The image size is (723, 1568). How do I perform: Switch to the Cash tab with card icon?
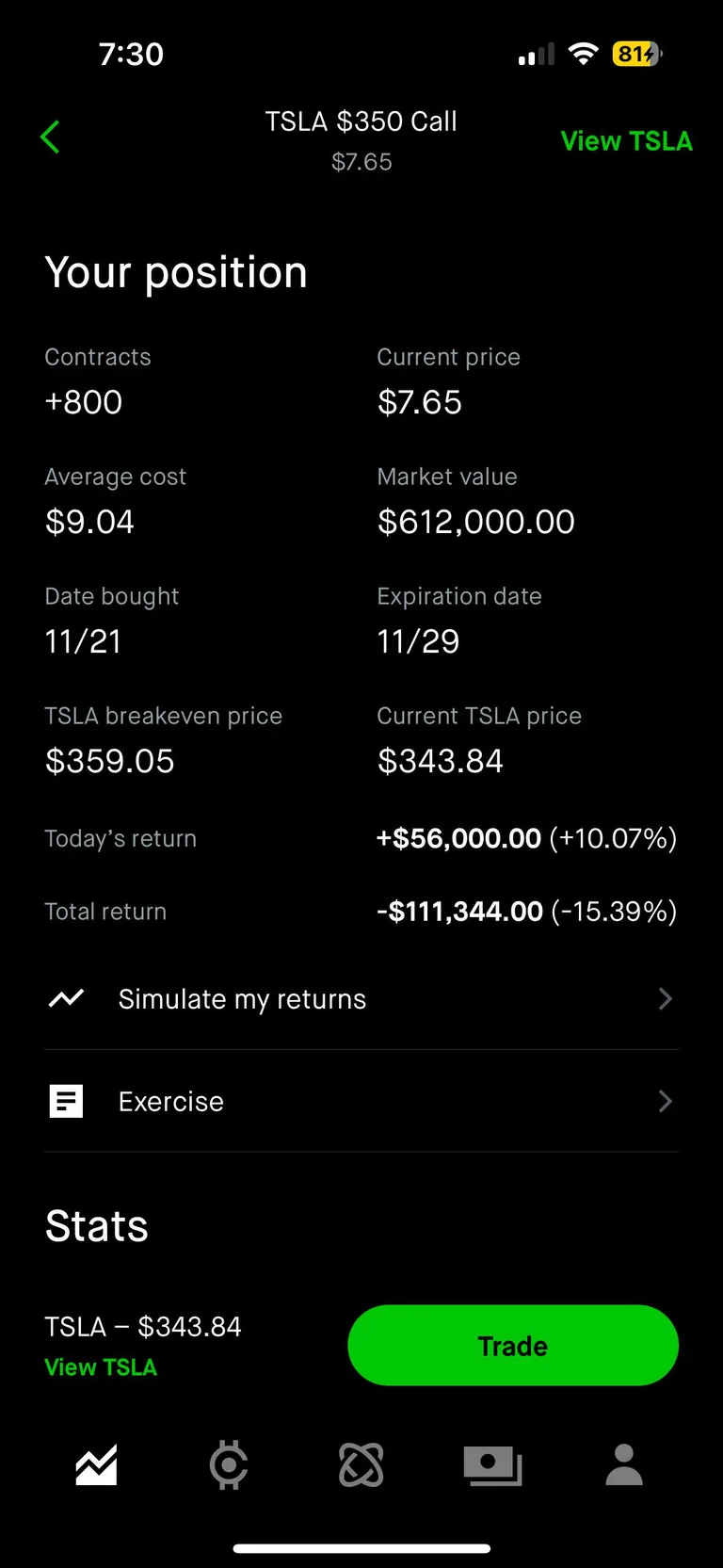491,1465
